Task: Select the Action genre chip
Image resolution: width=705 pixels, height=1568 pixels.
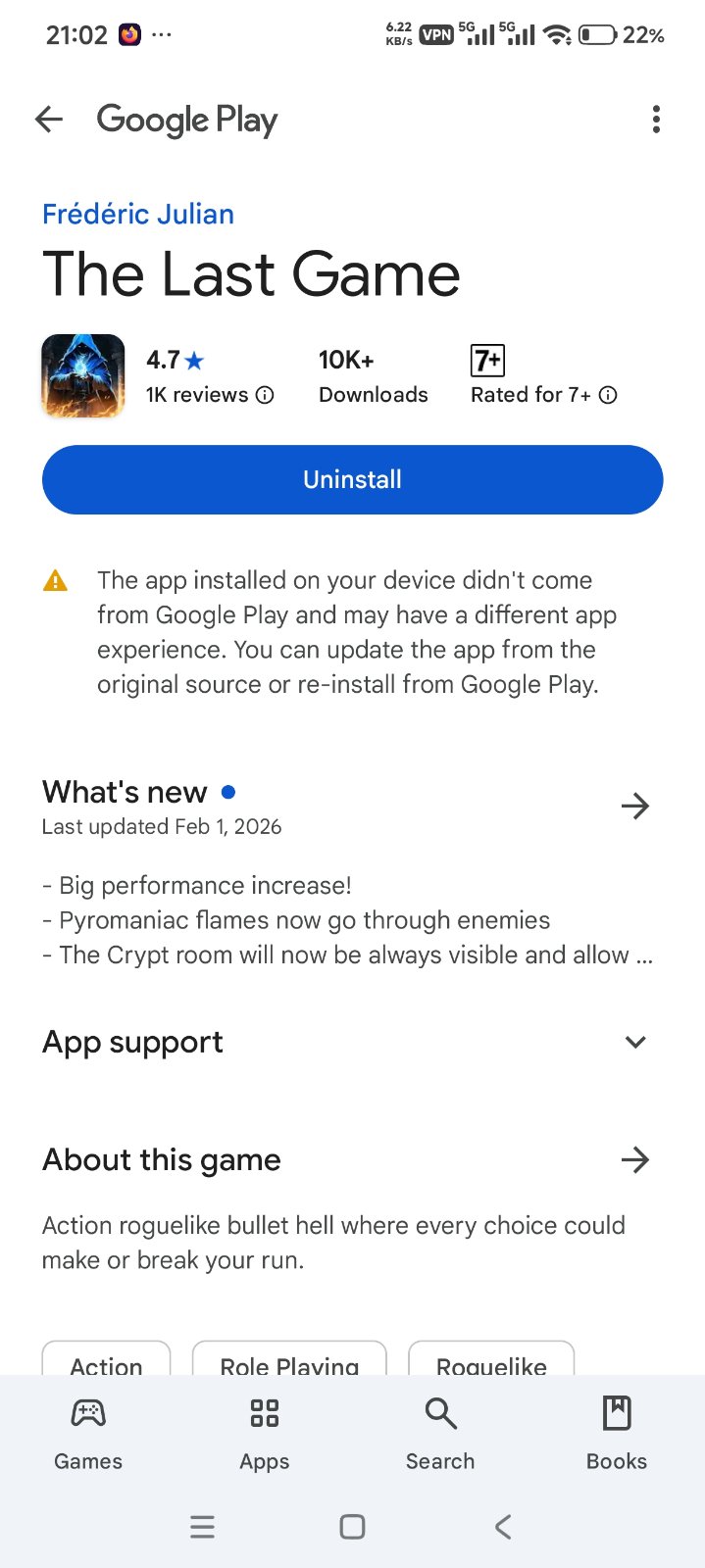Action: (107, 1362)
